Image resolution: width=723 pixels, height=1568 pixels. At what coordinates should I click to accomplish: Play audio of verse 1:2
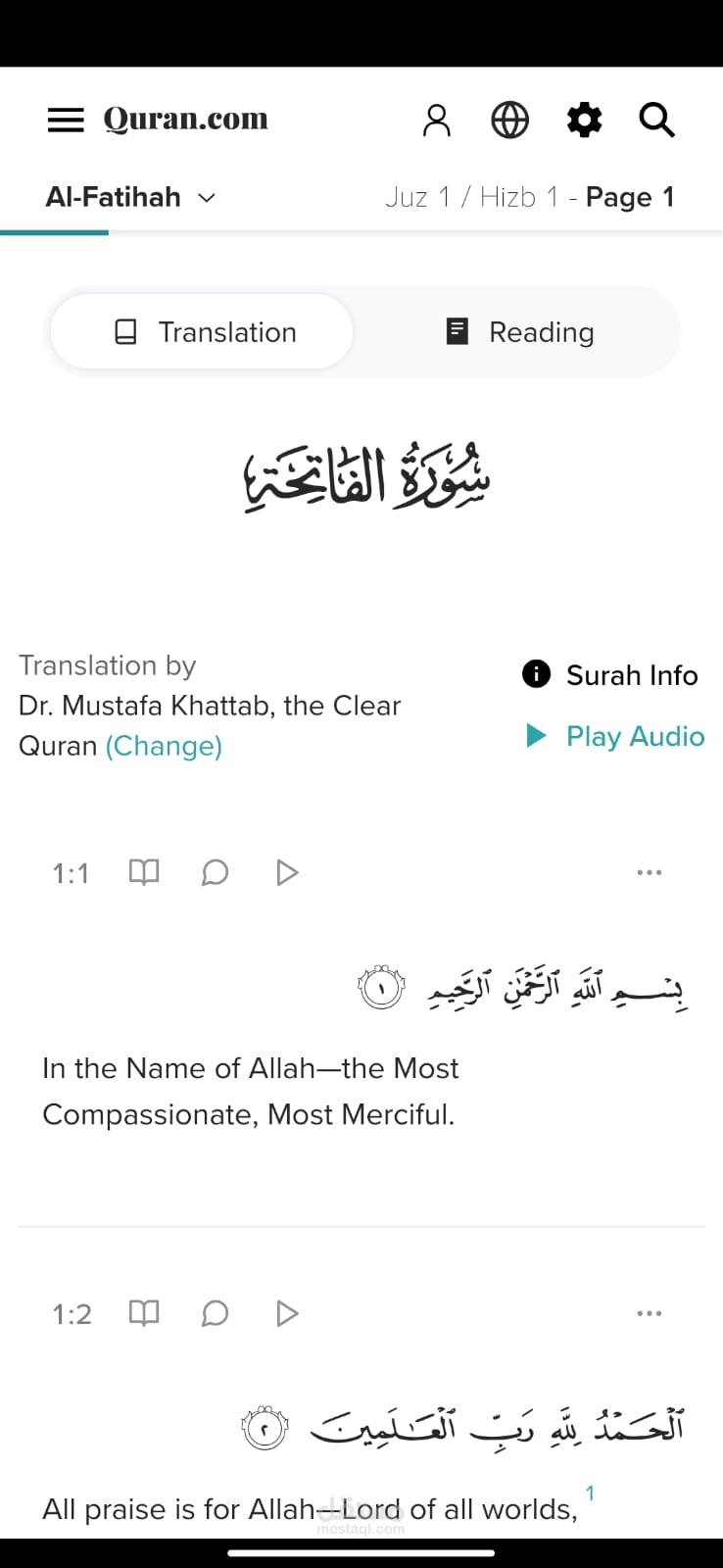coord(287,1313)
